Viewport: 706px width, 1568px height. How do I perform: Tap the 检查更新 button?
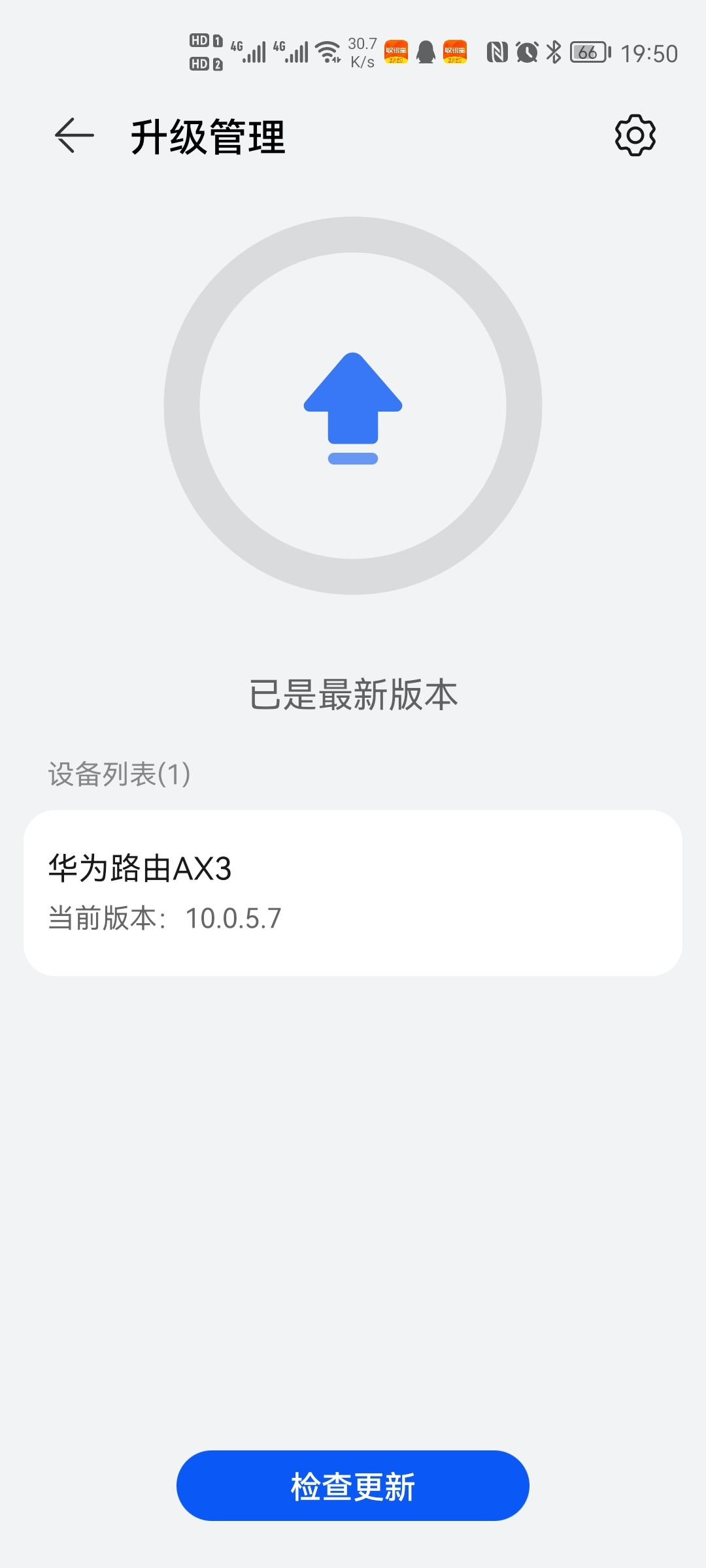click(x=352, y=1486)
